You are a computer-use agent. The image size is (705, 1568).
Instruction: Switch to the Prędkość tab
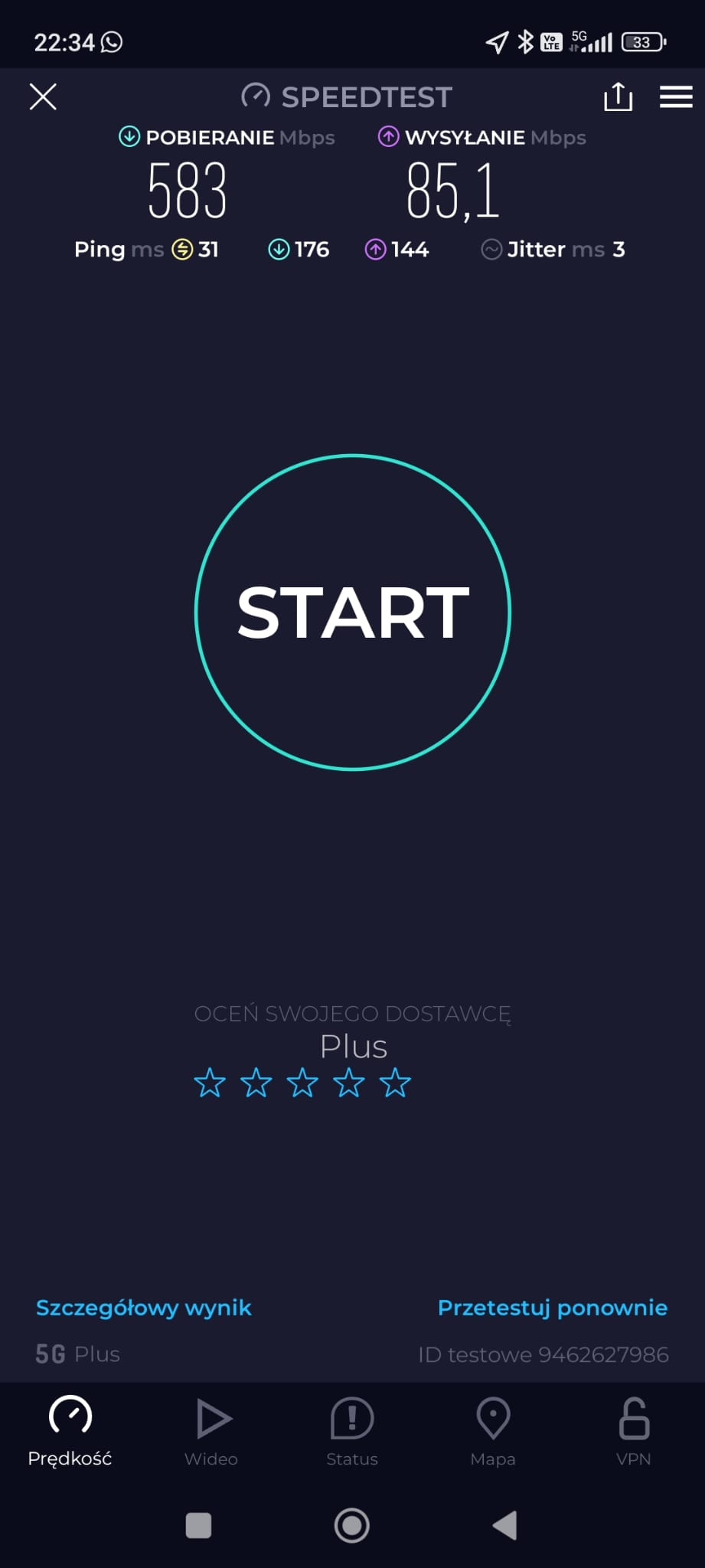point(70,1431)
